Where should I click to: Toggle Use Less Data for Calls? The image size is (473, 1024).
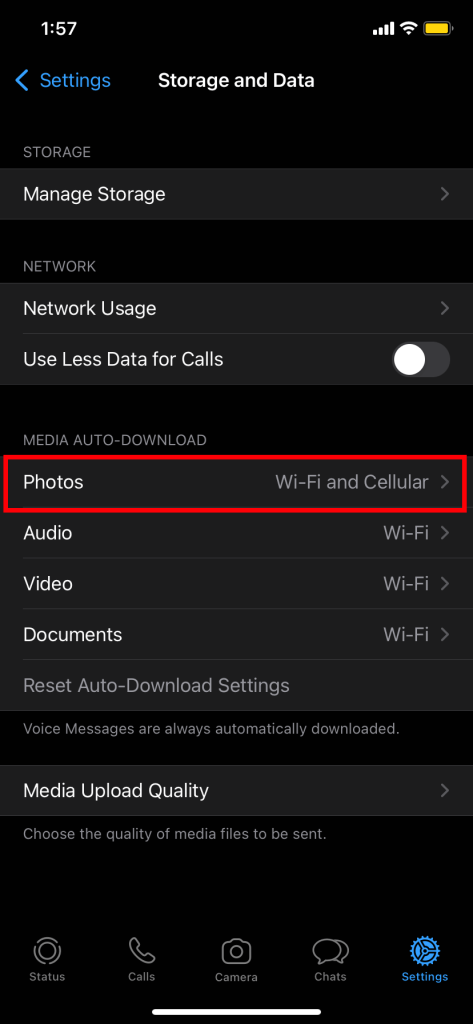(421, 359)
